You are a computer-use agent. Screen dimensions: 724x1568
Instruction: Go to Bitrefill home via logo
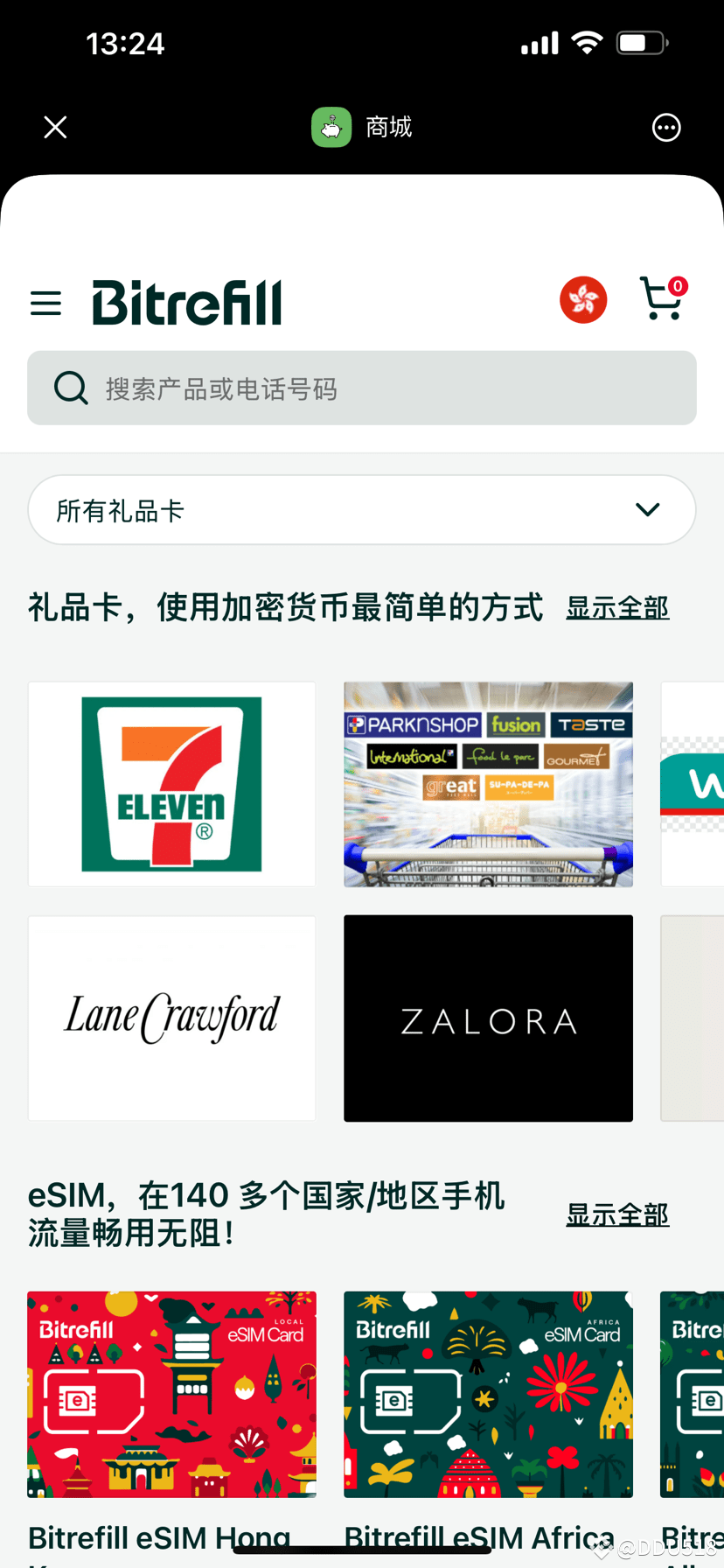pos(187,304)
